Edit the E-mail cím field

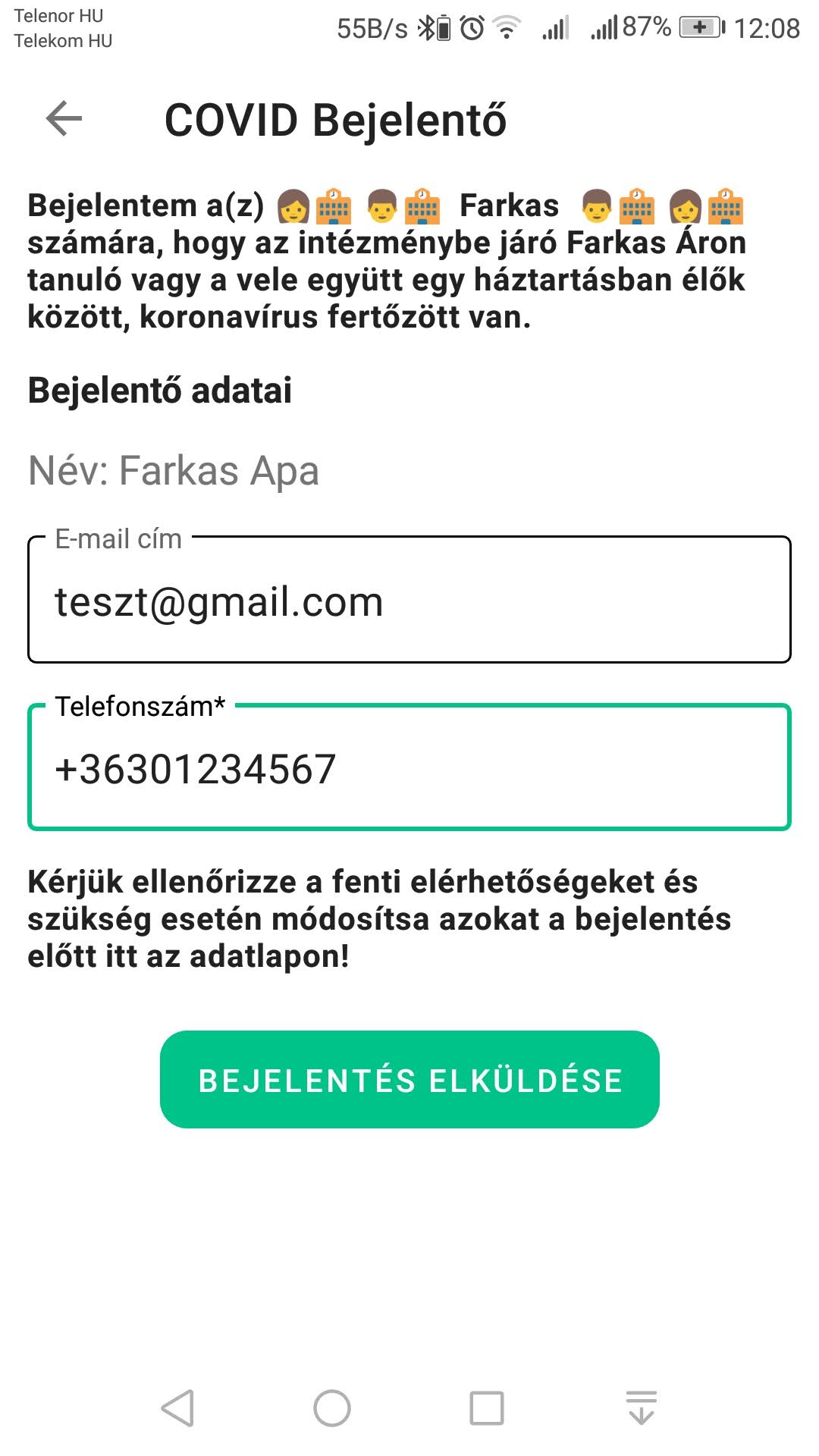(409, 599)
